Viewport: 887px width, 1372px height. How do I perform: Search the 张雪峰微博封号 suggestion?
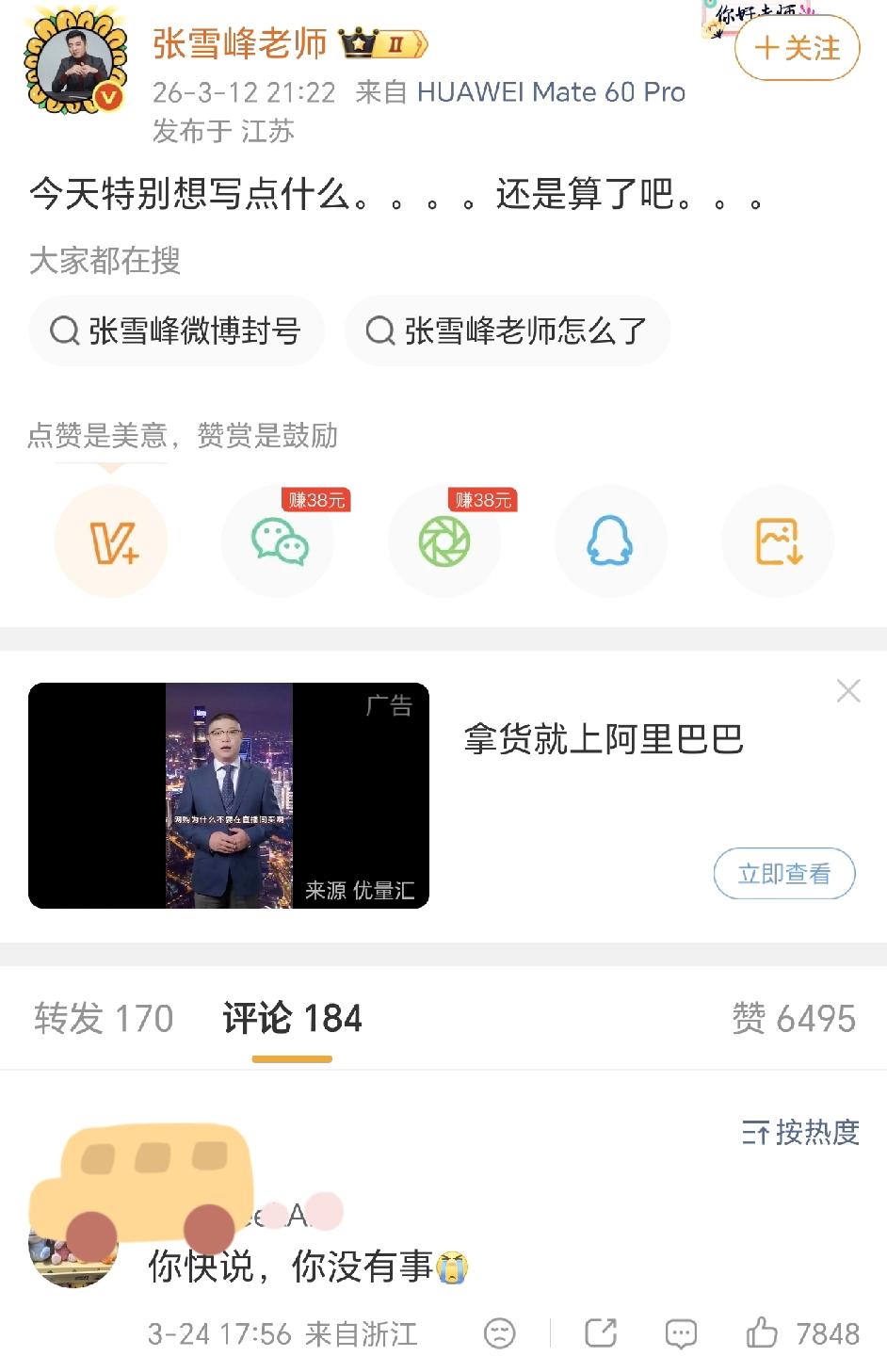point(177,331)
